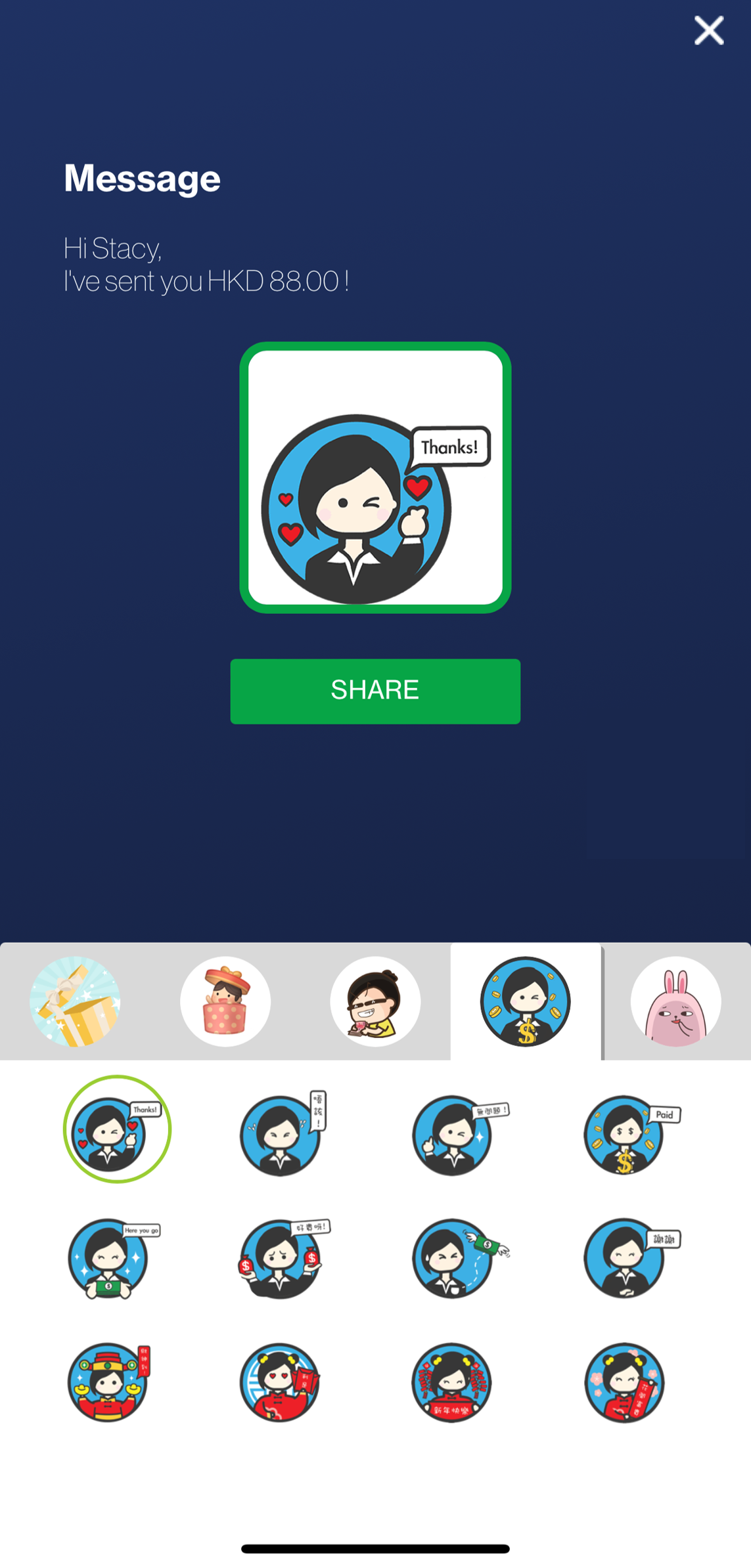Tap the SHARE button
The width and height of the screenshot is (751, 1568).
coord(375,691)
